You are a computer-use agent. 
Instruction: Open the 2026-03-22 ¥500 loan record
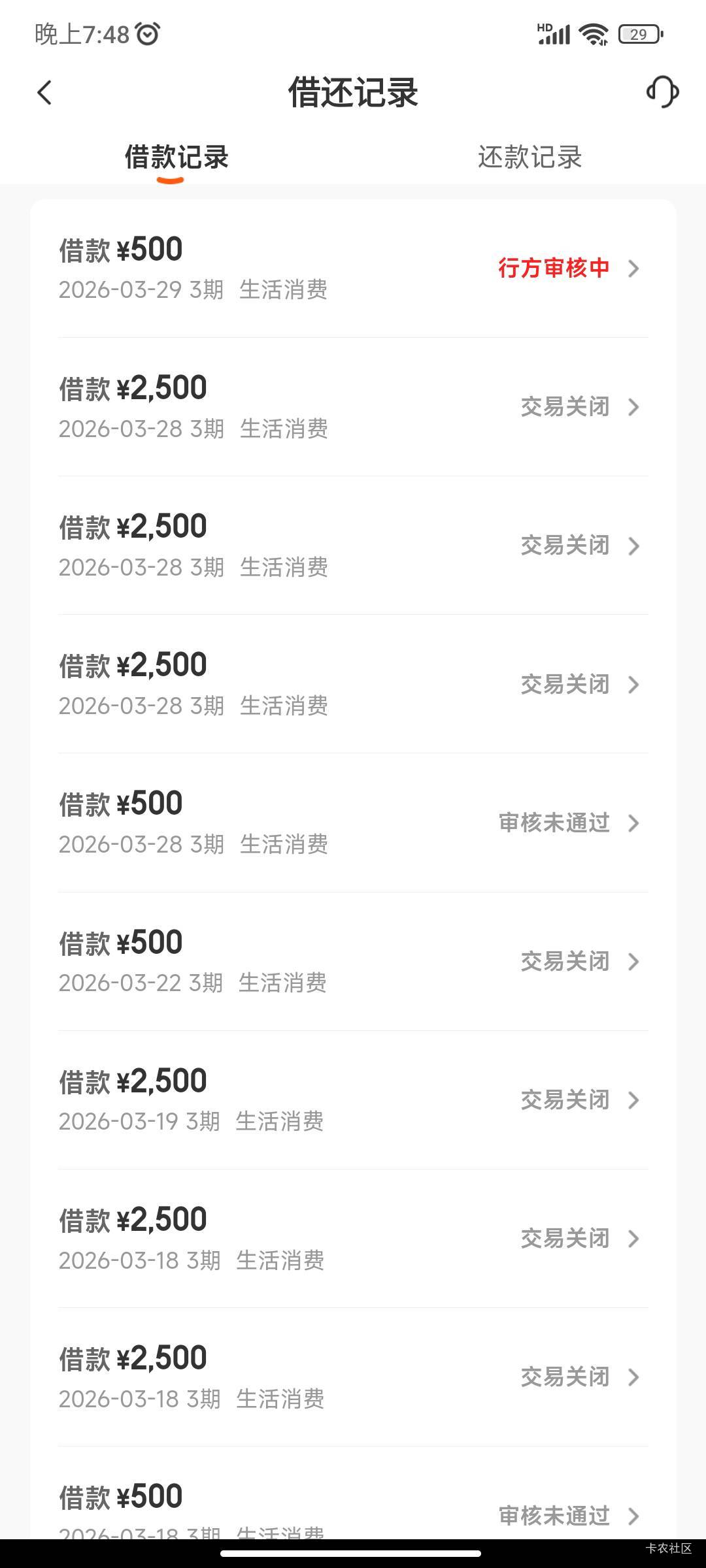[x=353, y=961]
